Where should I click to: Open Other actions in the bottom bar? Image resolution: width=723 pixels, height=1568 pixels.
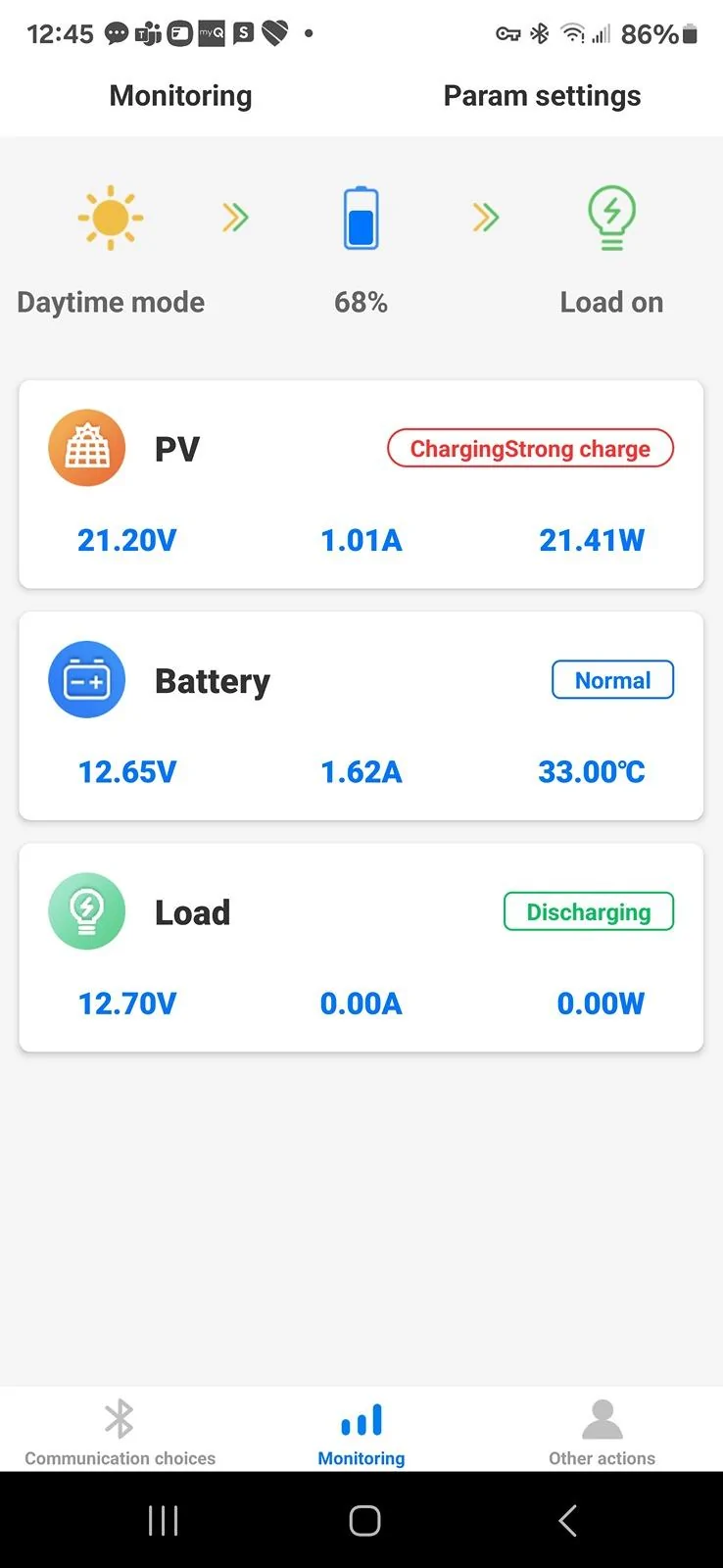[602, 1431]
